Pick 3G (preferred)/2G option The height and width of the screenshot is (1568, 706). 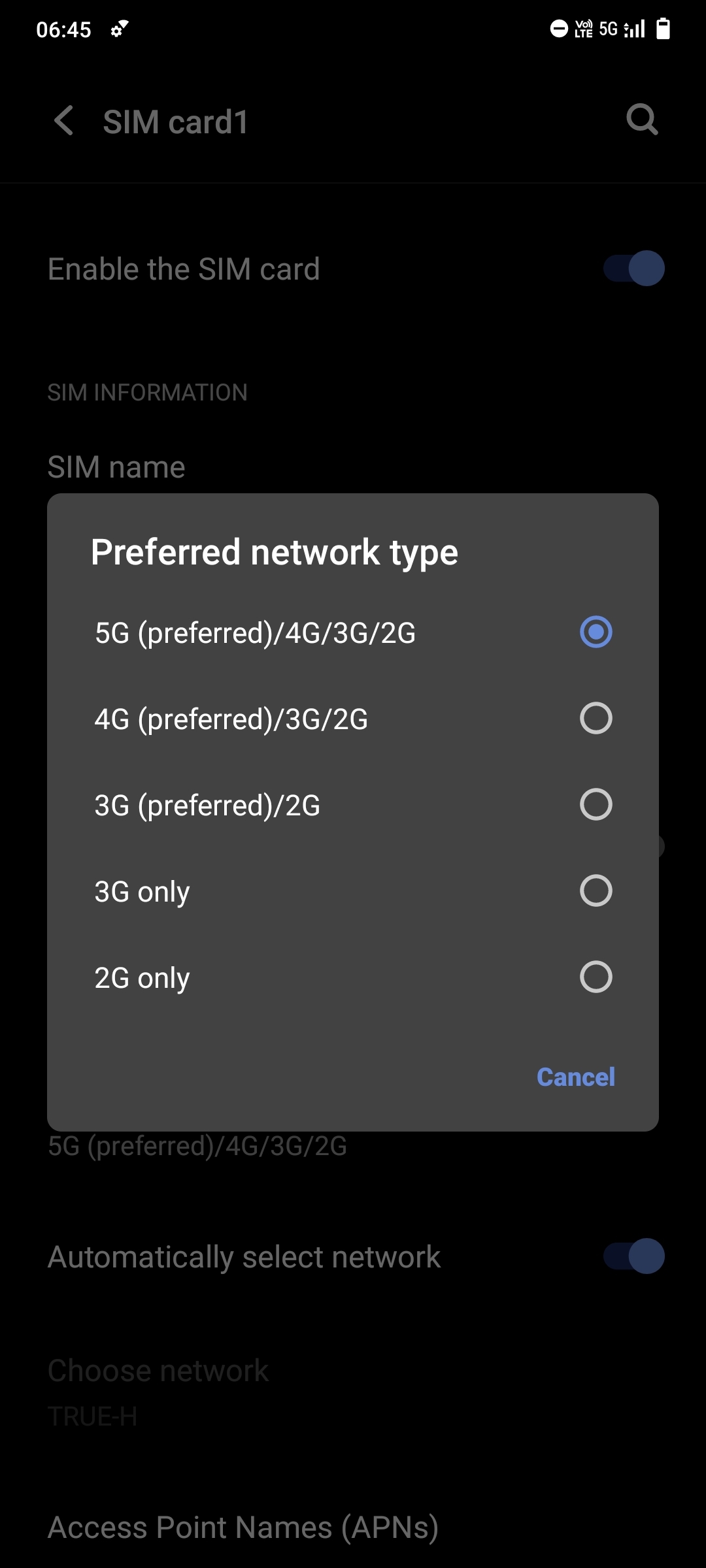353,805
